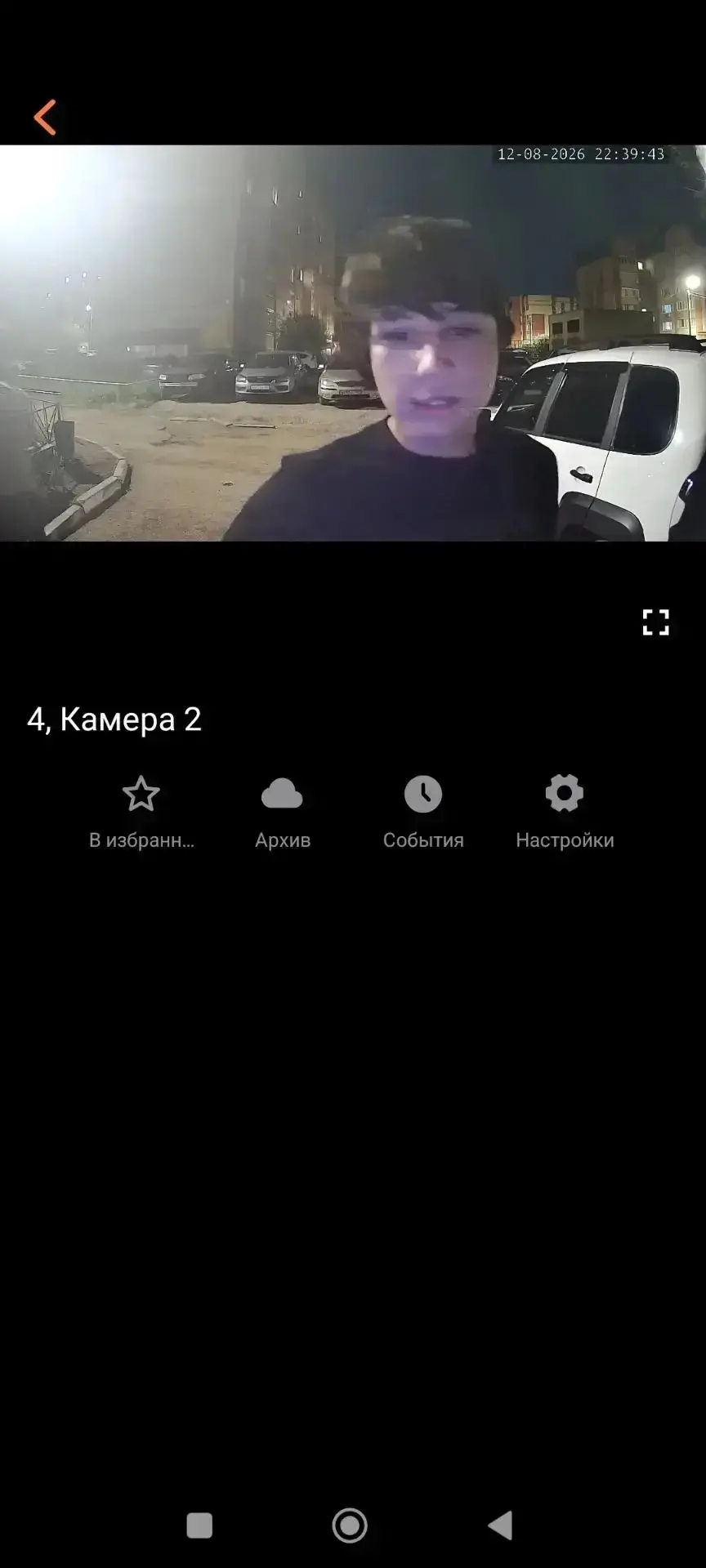Tap the live camera video feed
The image size is (706, 1568).
tap(353, 343)
